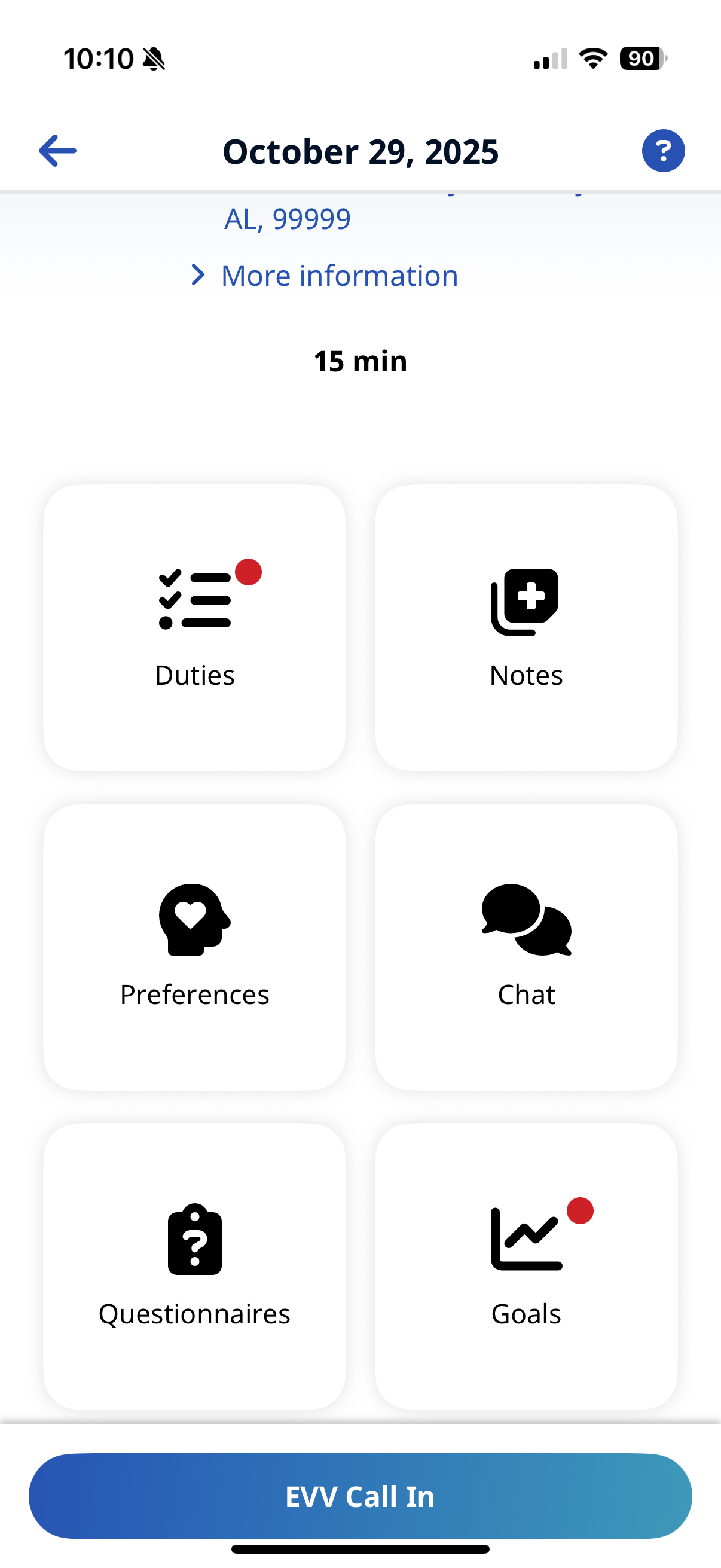Open the help question mark icon

pyautogui.click(x=662, y=151)
